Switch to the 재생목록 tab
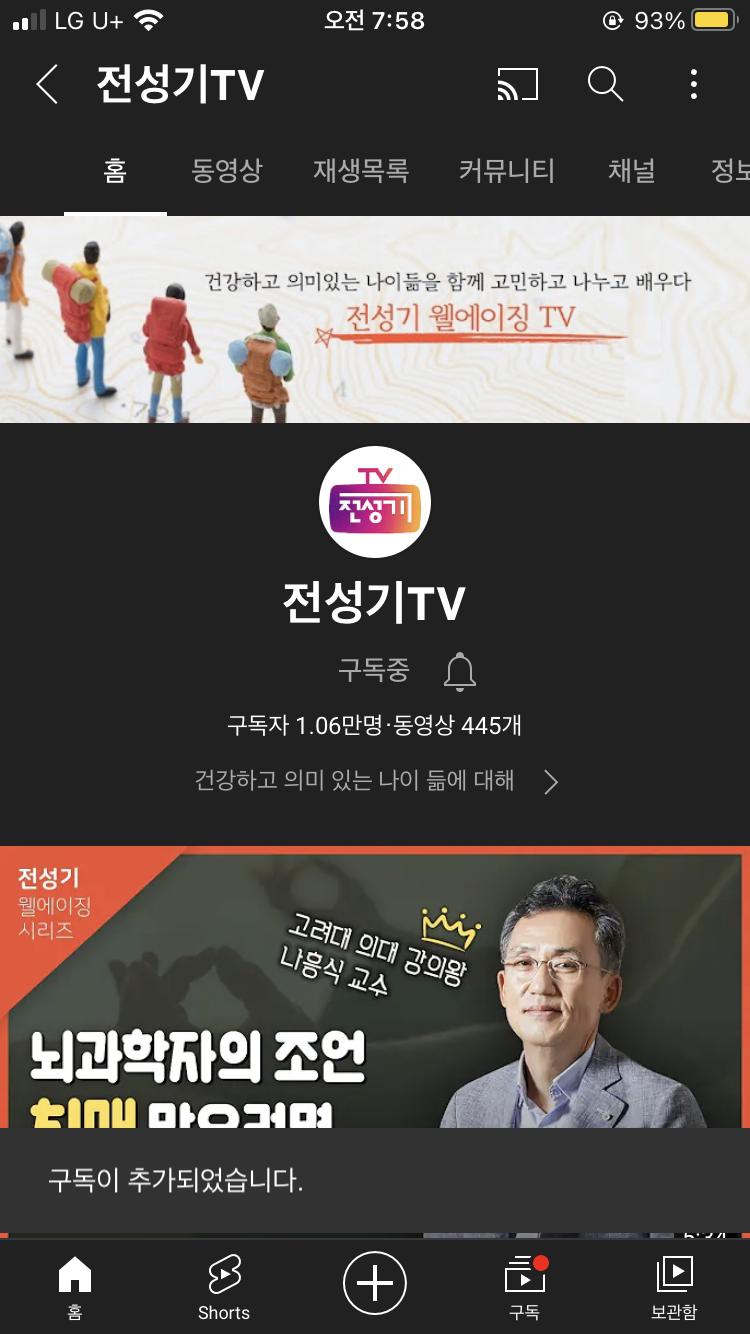Viewport: 750px width, 1334px height. 360,171
